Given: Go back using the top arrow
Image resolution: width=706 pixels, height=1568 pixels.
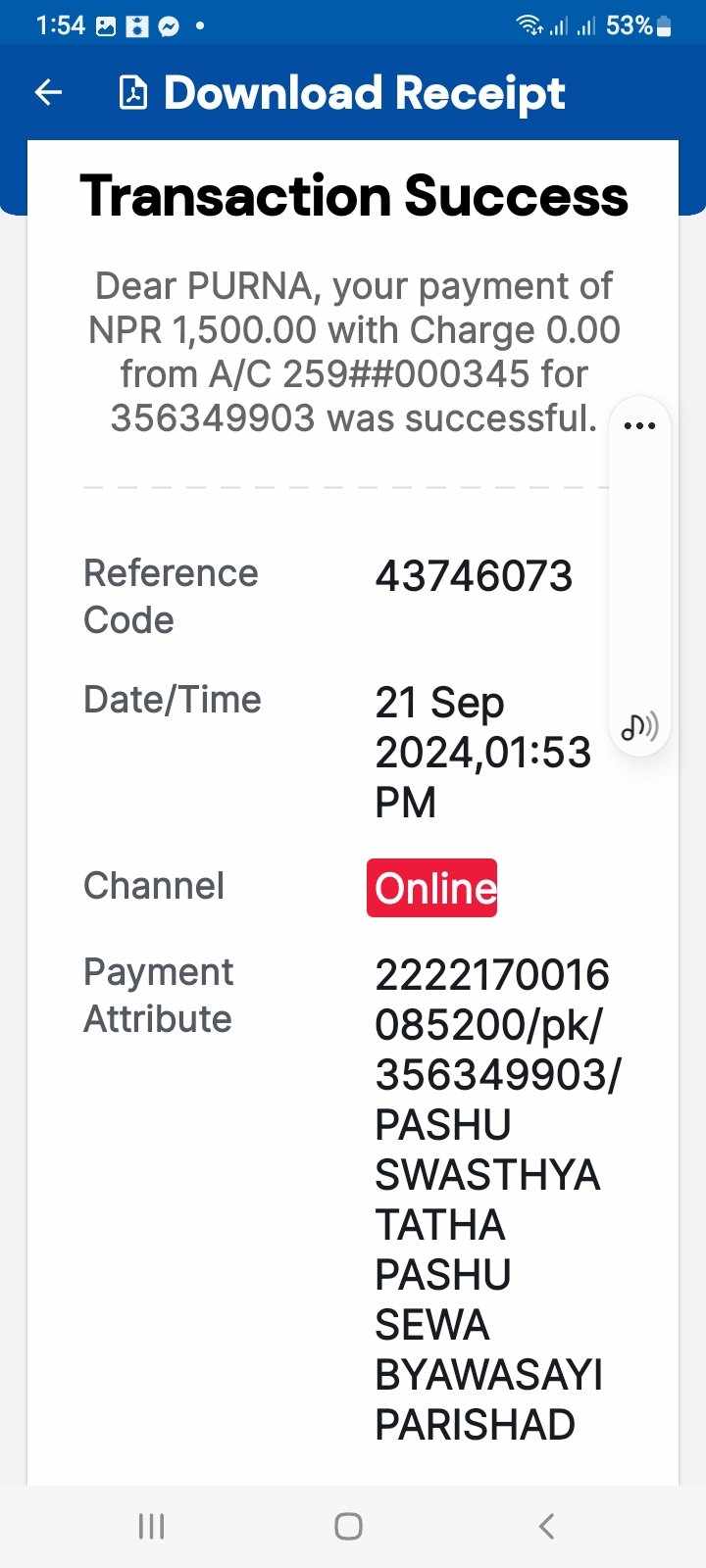Looking at the screenshot, I should pos(48,93).
